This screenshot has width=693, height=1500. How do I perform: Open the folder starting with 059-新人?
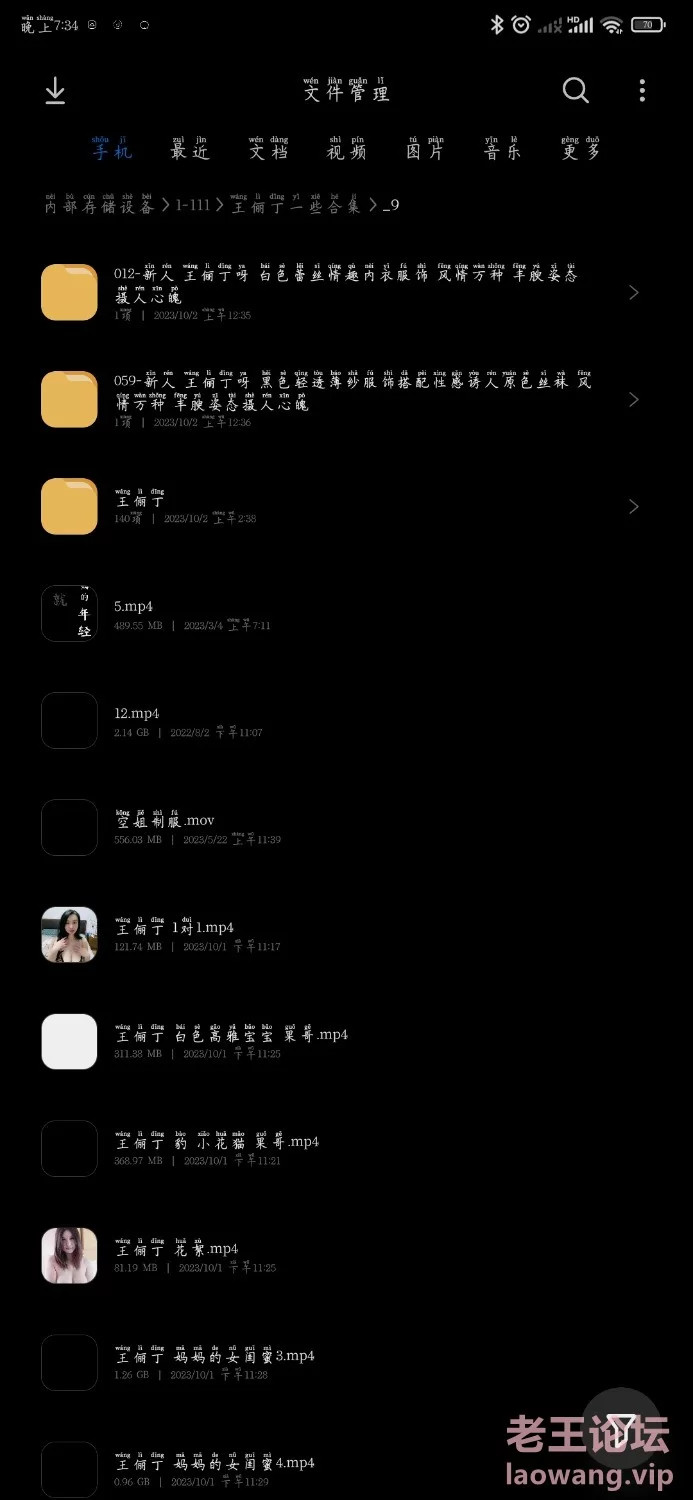(x=340, y=399)
